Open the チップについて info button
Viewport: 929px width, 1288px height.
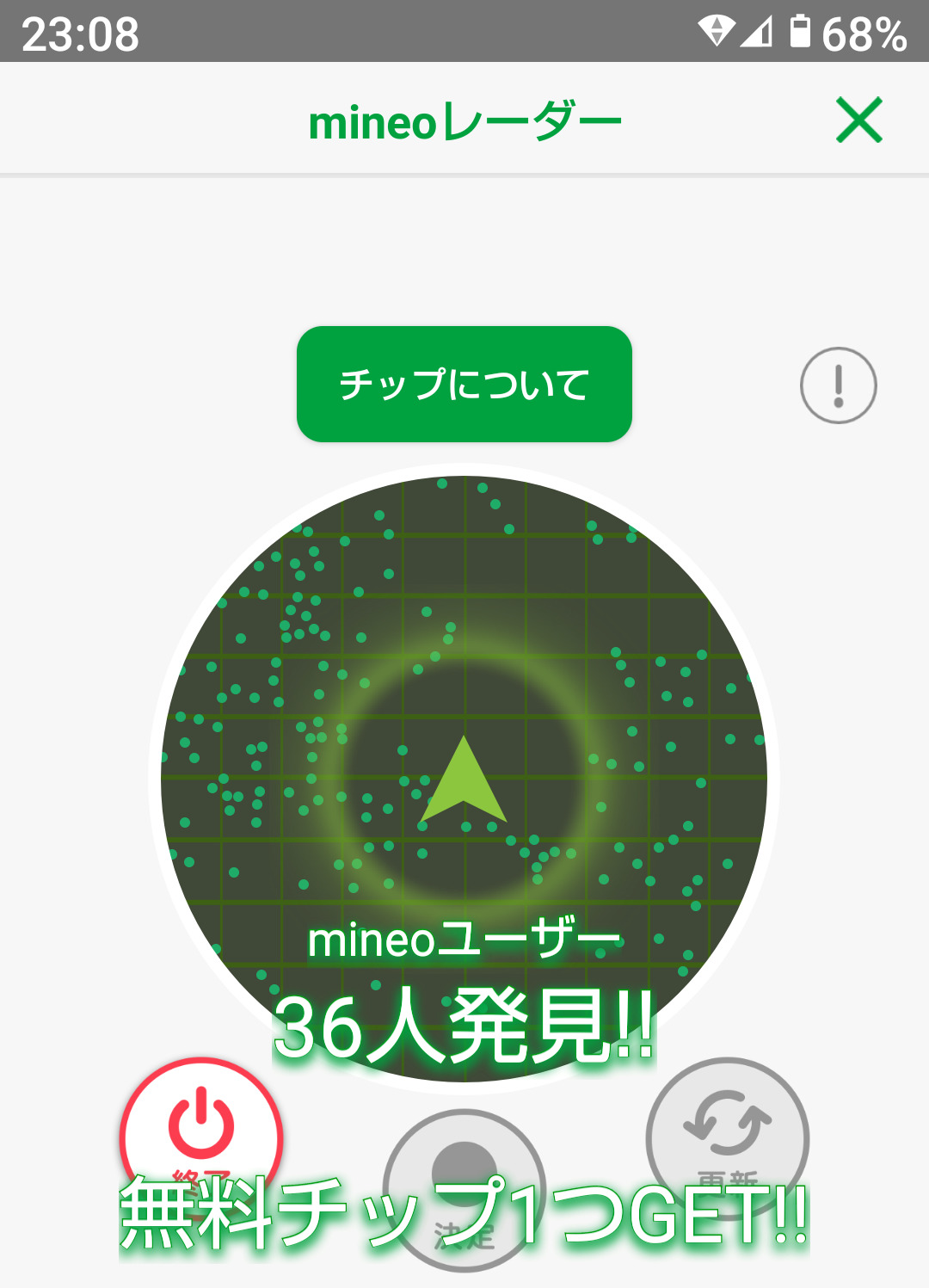point(464,384)
